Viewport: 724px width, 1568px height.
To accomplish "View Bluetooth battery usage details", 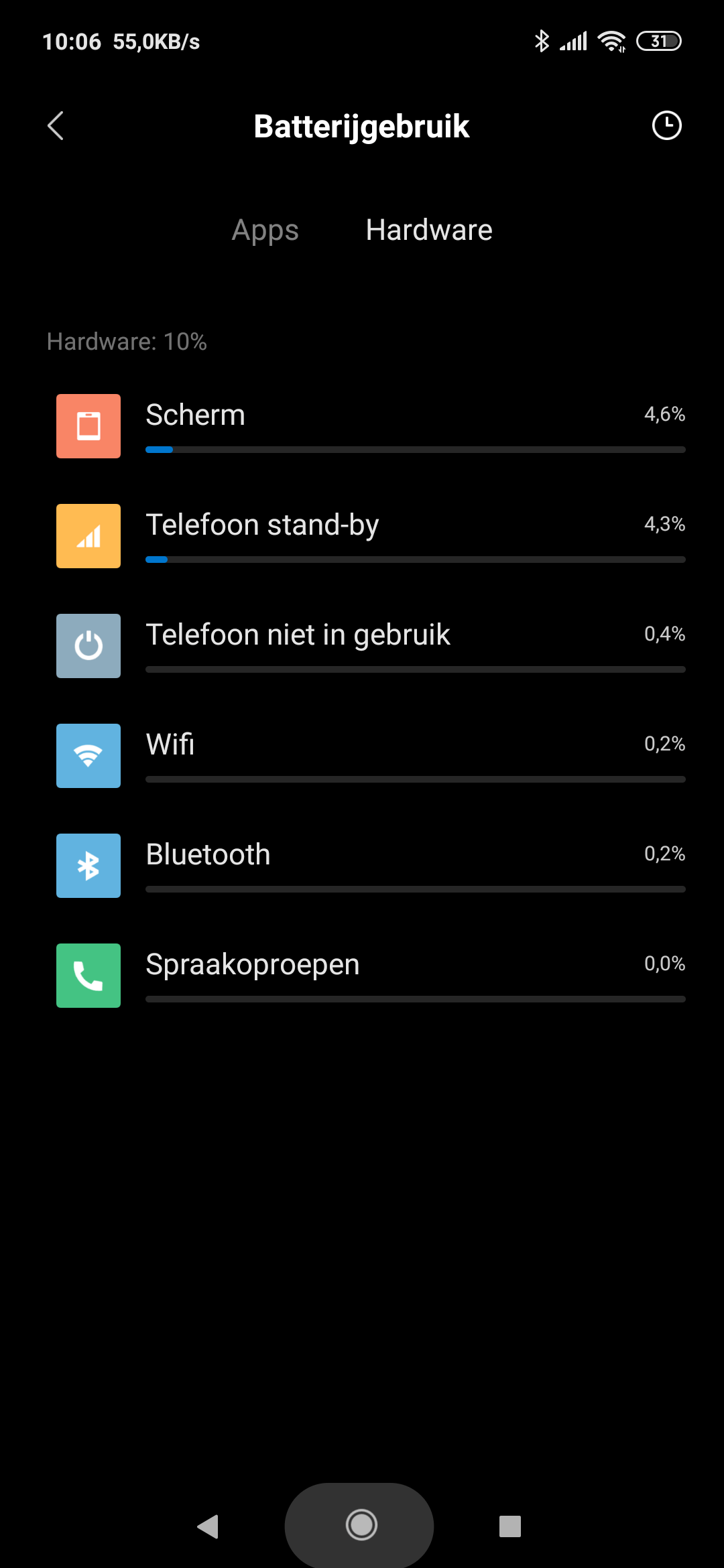I will 370,866.
